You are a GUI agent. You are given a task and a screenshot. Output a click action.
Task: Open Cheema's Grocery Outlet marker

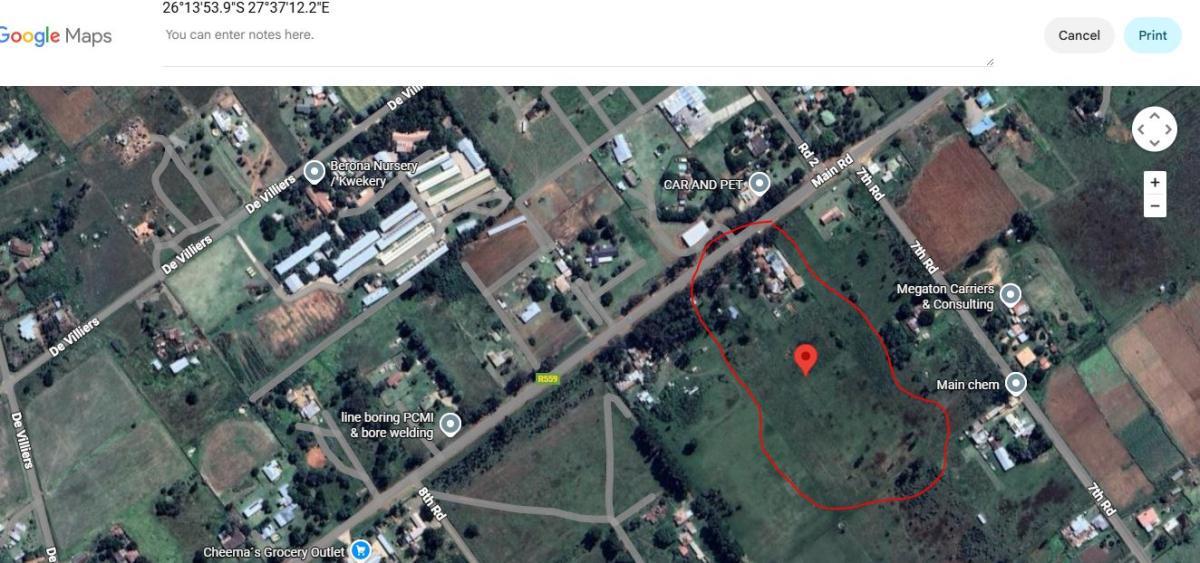(x=361, y=551)
